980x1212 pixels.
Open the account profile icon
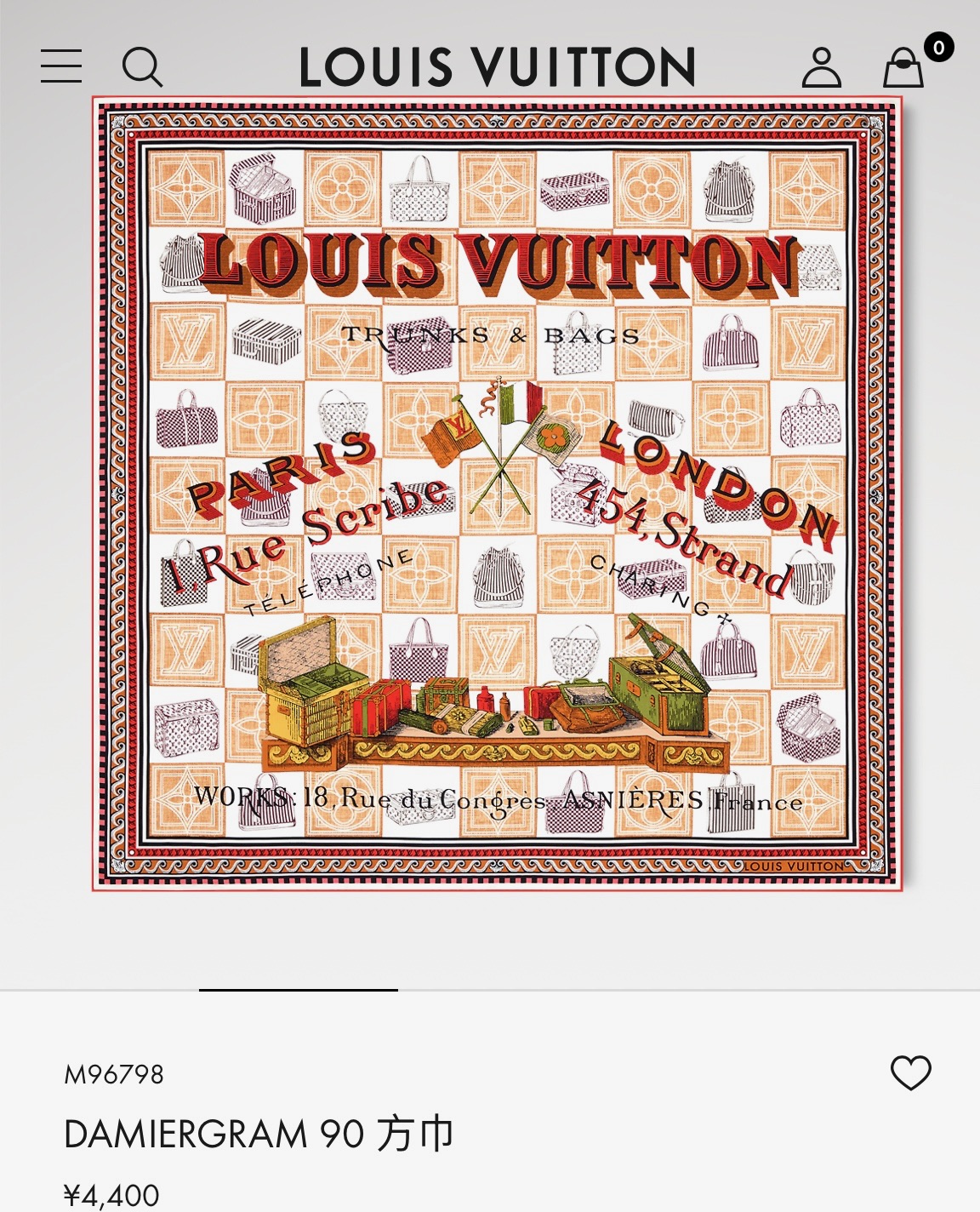822,67
